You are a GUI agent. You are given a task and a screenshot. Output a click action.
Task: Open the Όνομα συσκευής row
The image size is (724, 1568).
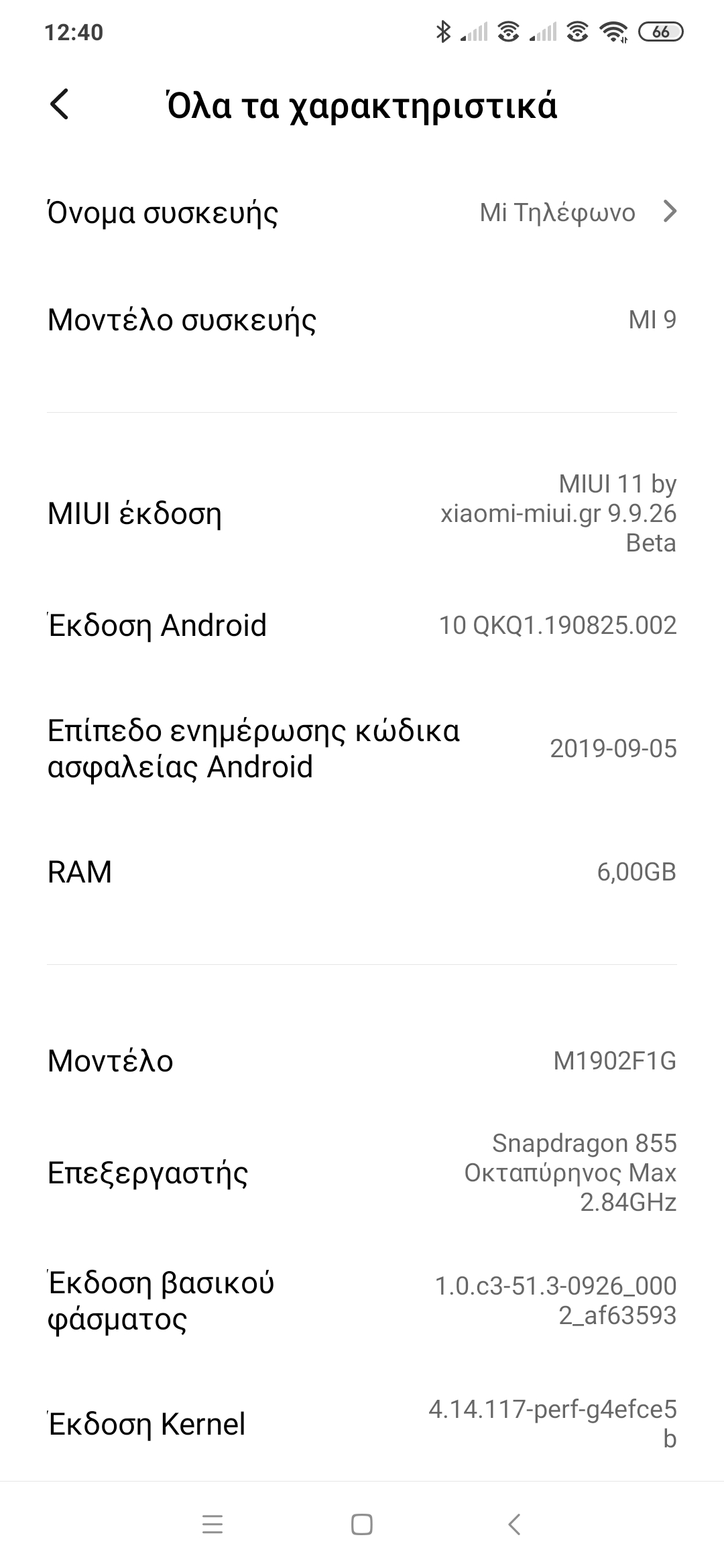tap(362, 212)
